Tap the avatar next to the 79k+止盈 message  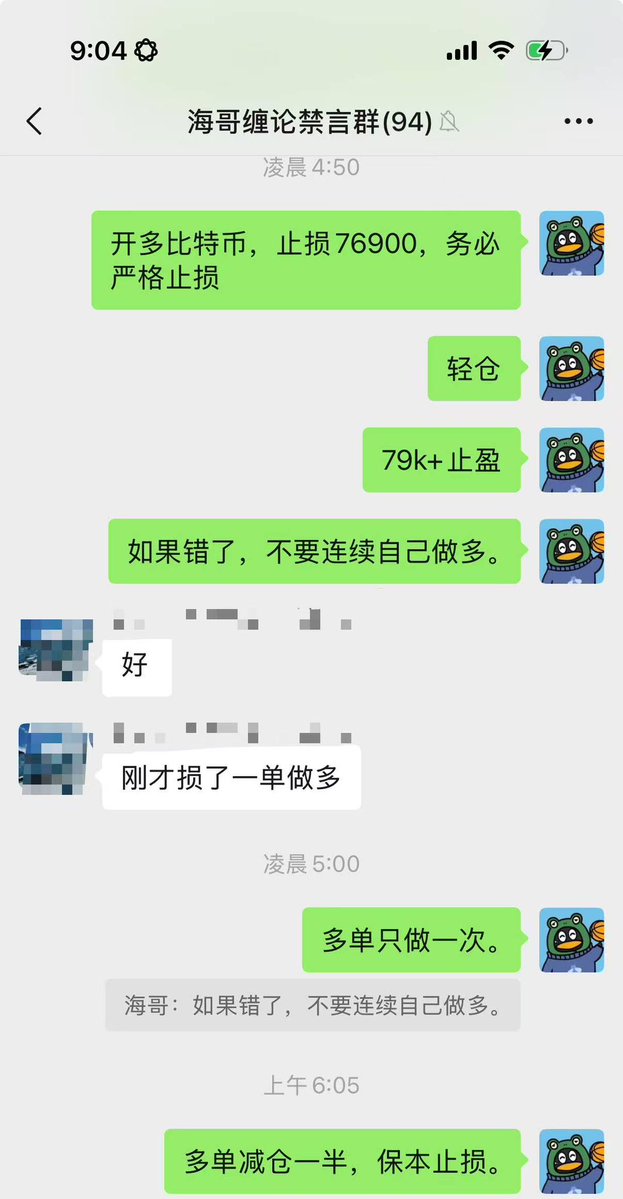[572, 460]
